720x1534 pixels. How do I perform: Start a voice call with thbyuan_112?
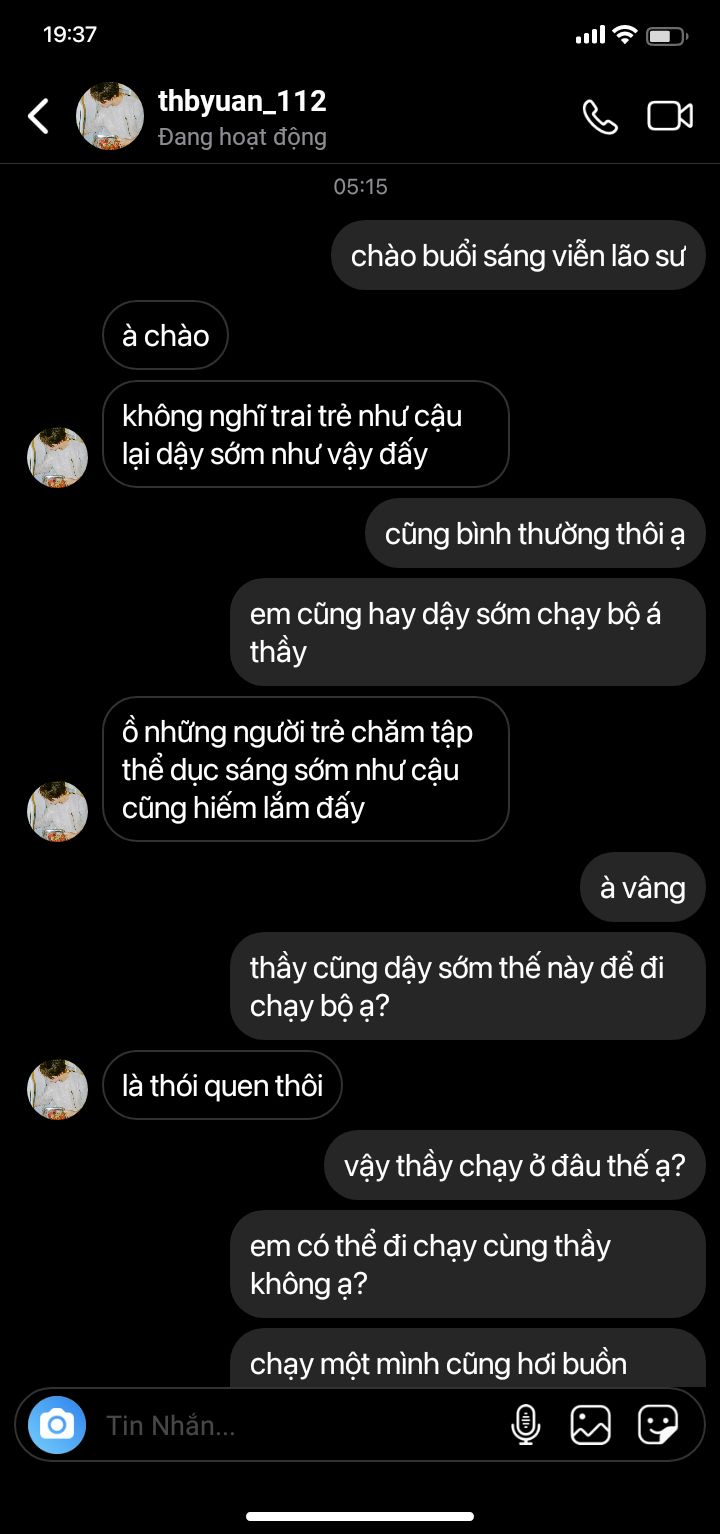pyautogui.click(x=600, y=117)
